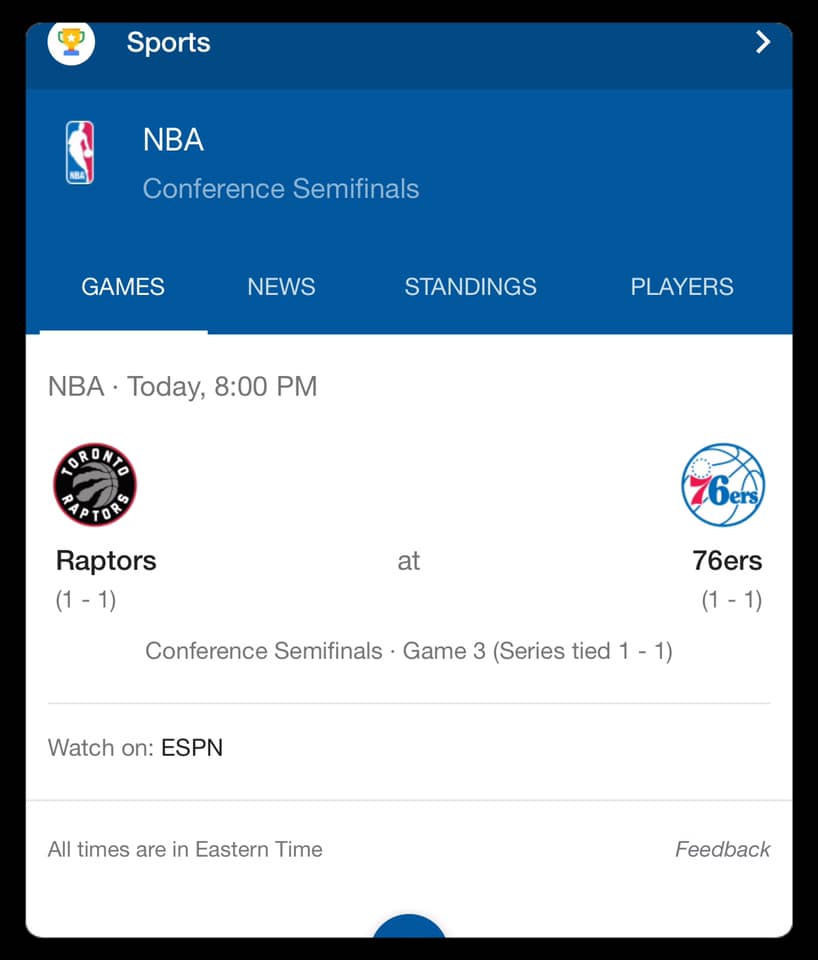Tap the blue round button at the bottom
This screenshot has width=818, height=960.
pyautogui.click(x=409, y=927)
